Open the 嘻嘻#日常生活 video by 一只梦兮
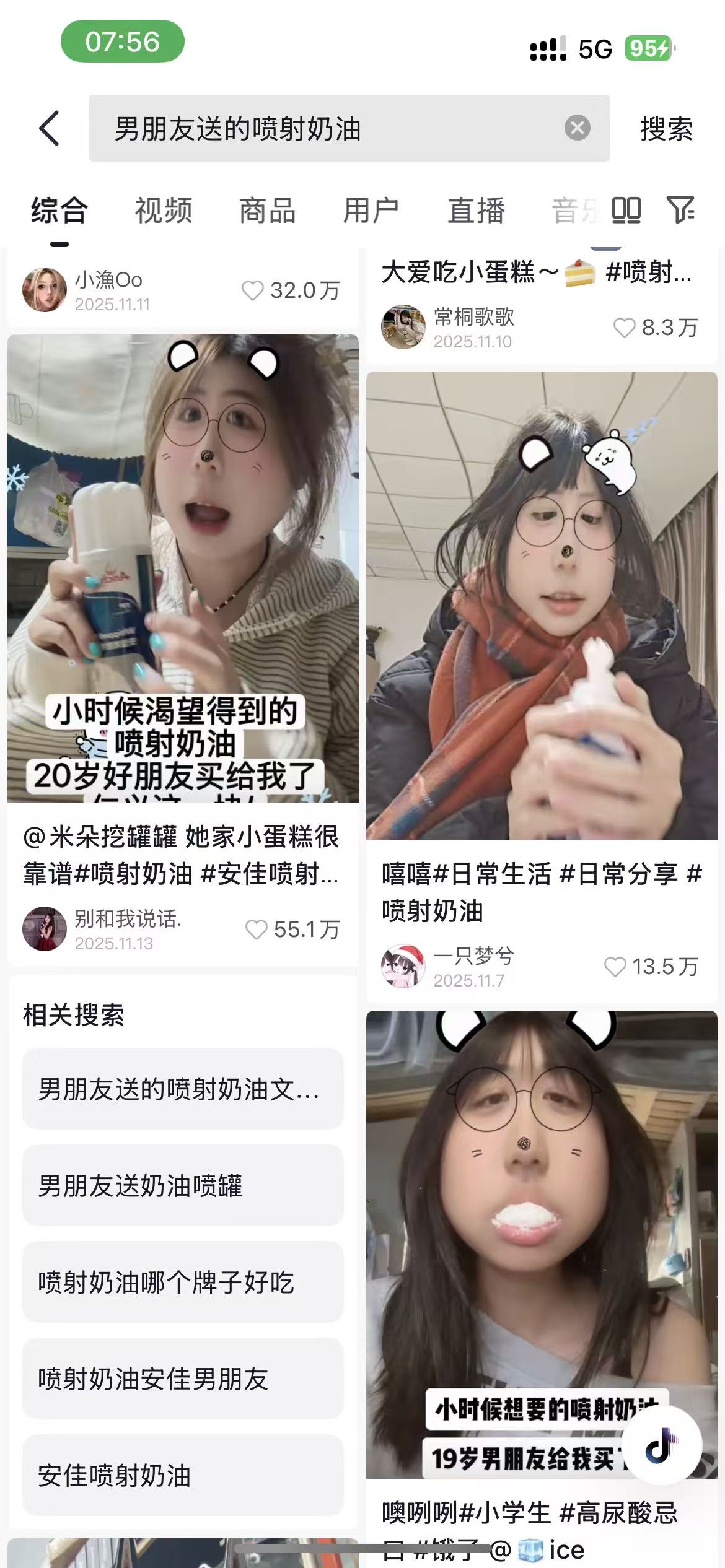 (542, 605)
